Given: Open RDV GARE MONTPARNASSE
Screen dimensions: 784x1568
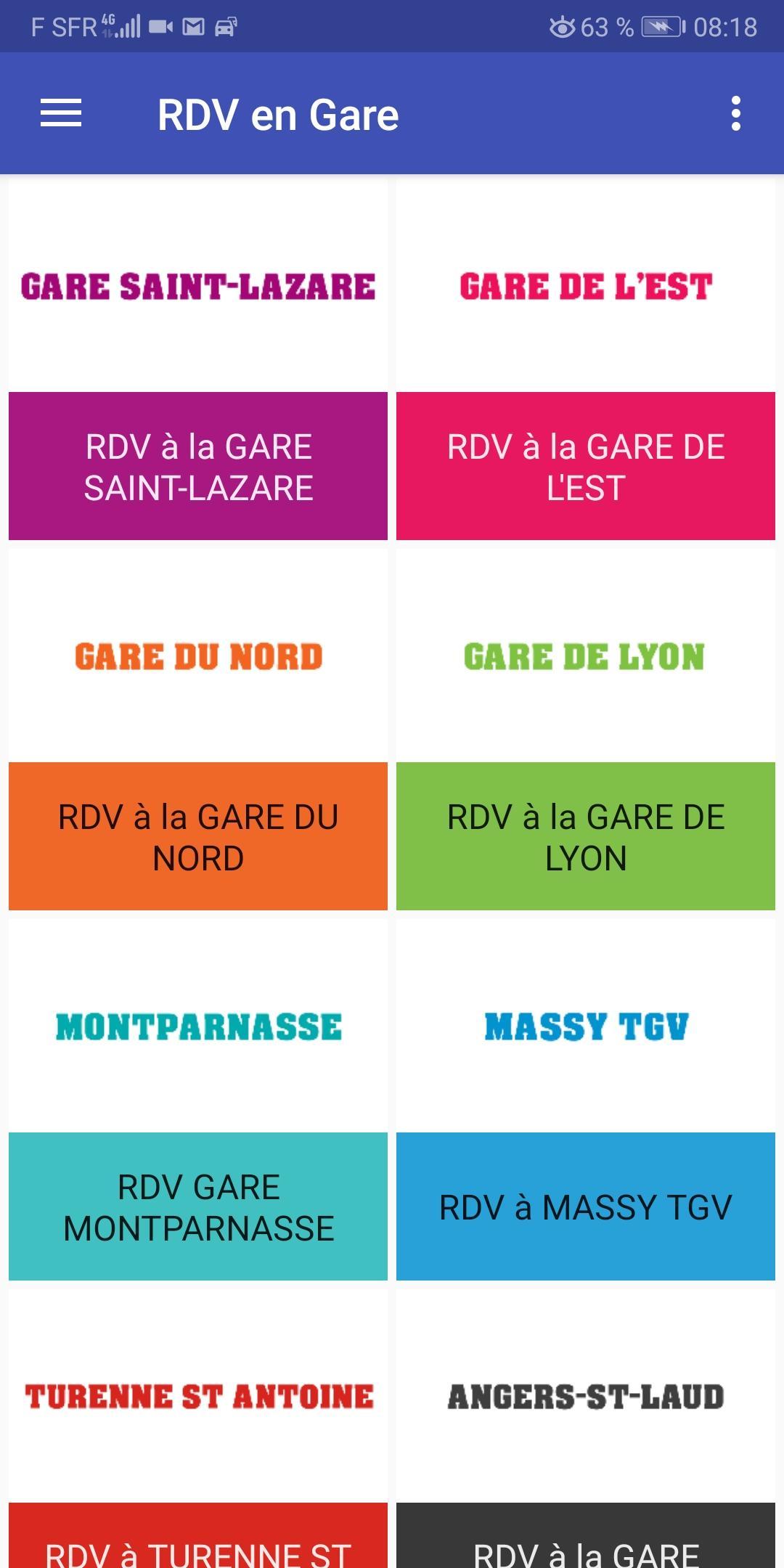Looking at the screenshot, I should (197, 1206).
